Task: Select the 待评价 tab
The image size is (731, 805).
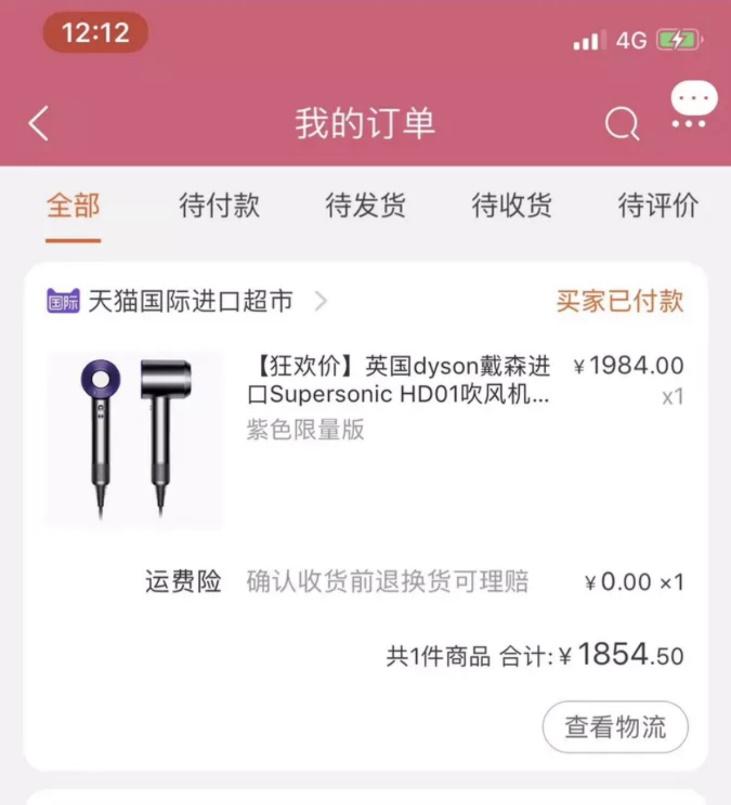Action: (657, 206)
